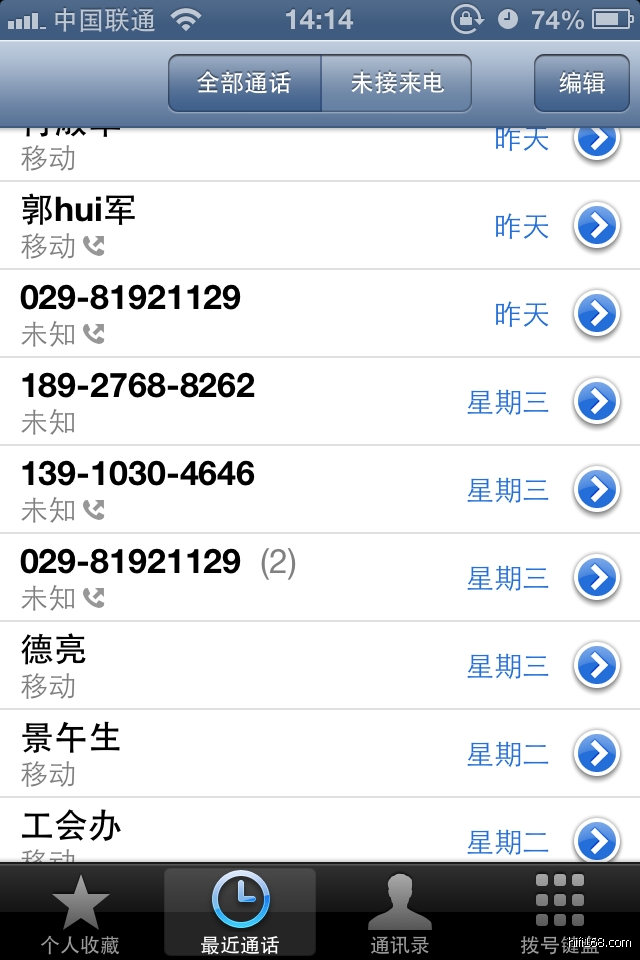Switch to the 拨号键盘 keypad tab

[x=560, y=912]
